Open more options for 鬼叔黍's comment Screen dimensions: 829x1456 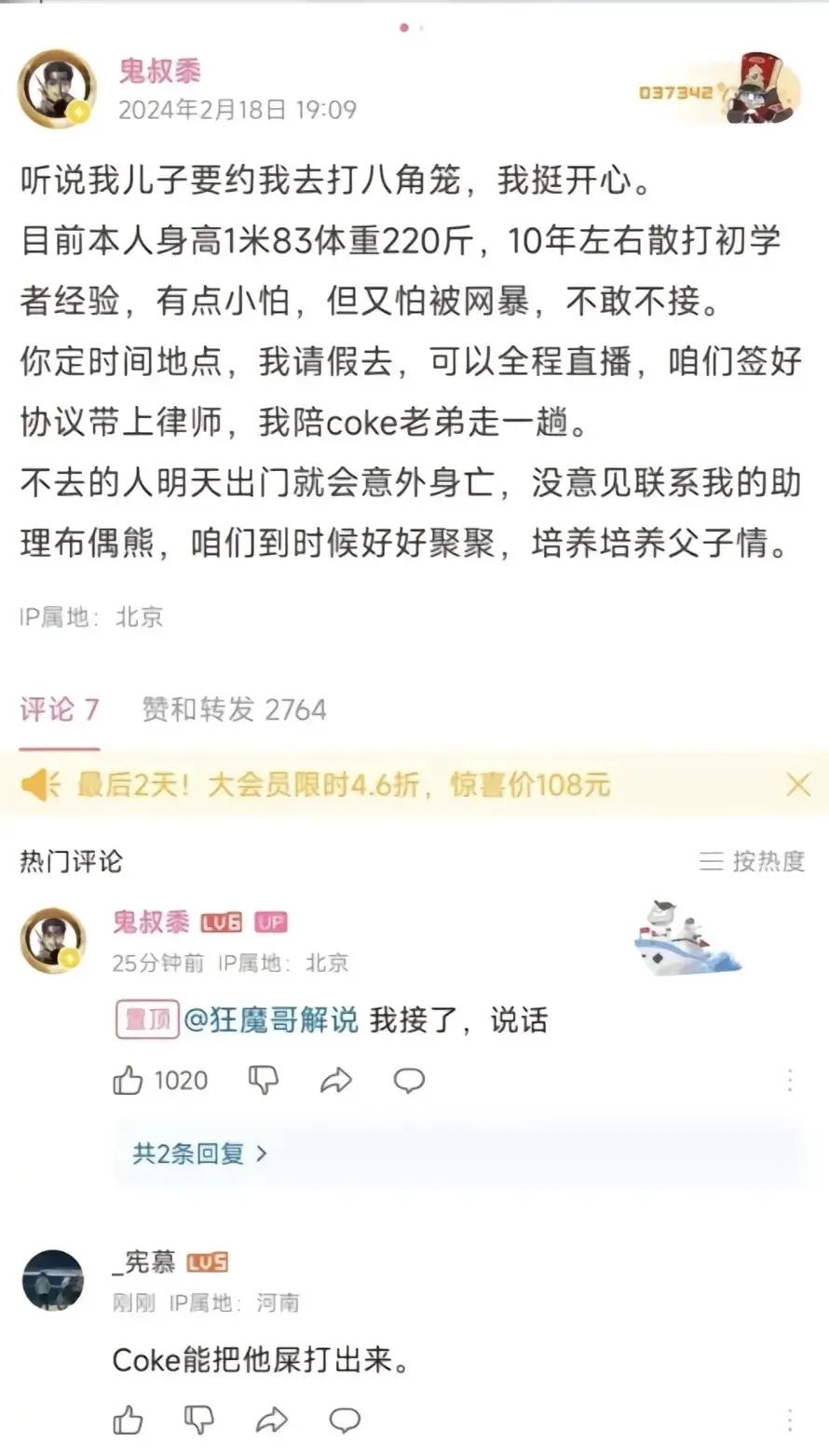[790, 1081]
